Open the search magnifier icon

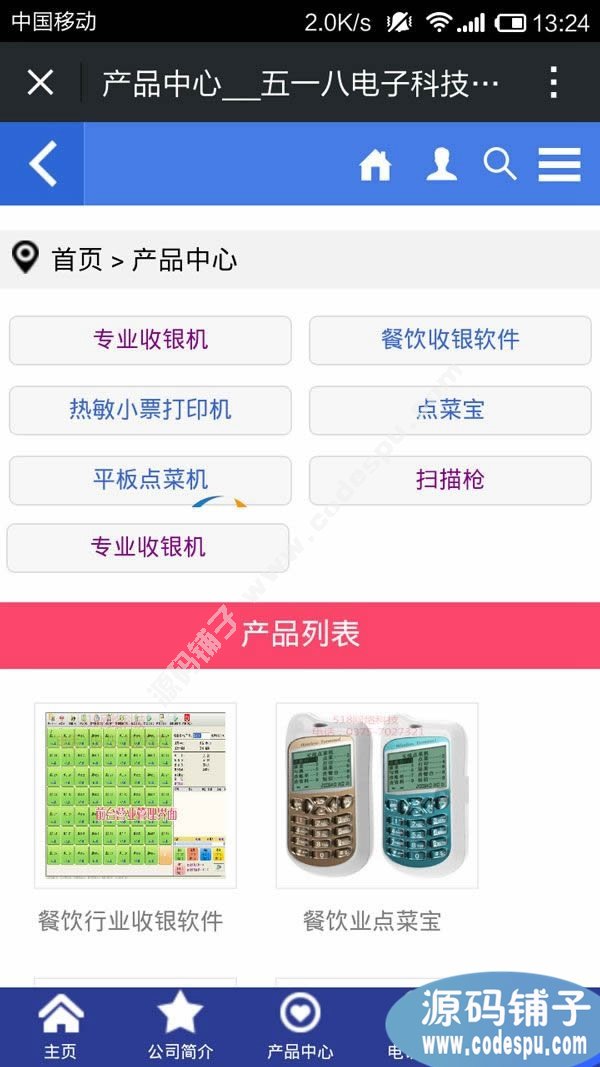tap(500, 164)
